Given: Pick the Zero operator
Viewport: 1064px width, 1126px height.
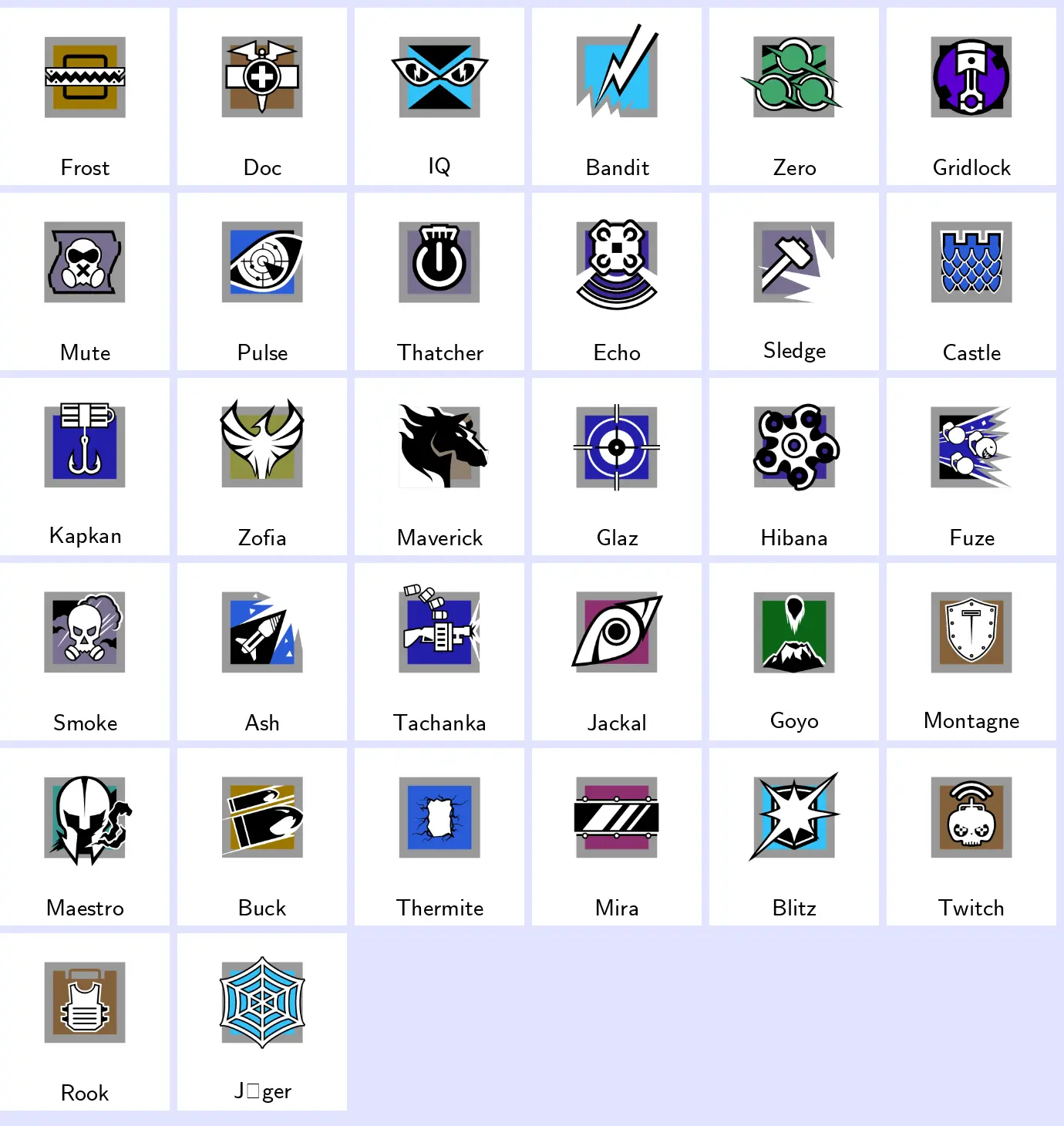Looking at the screenshot, I should click(x=794, y=96).
